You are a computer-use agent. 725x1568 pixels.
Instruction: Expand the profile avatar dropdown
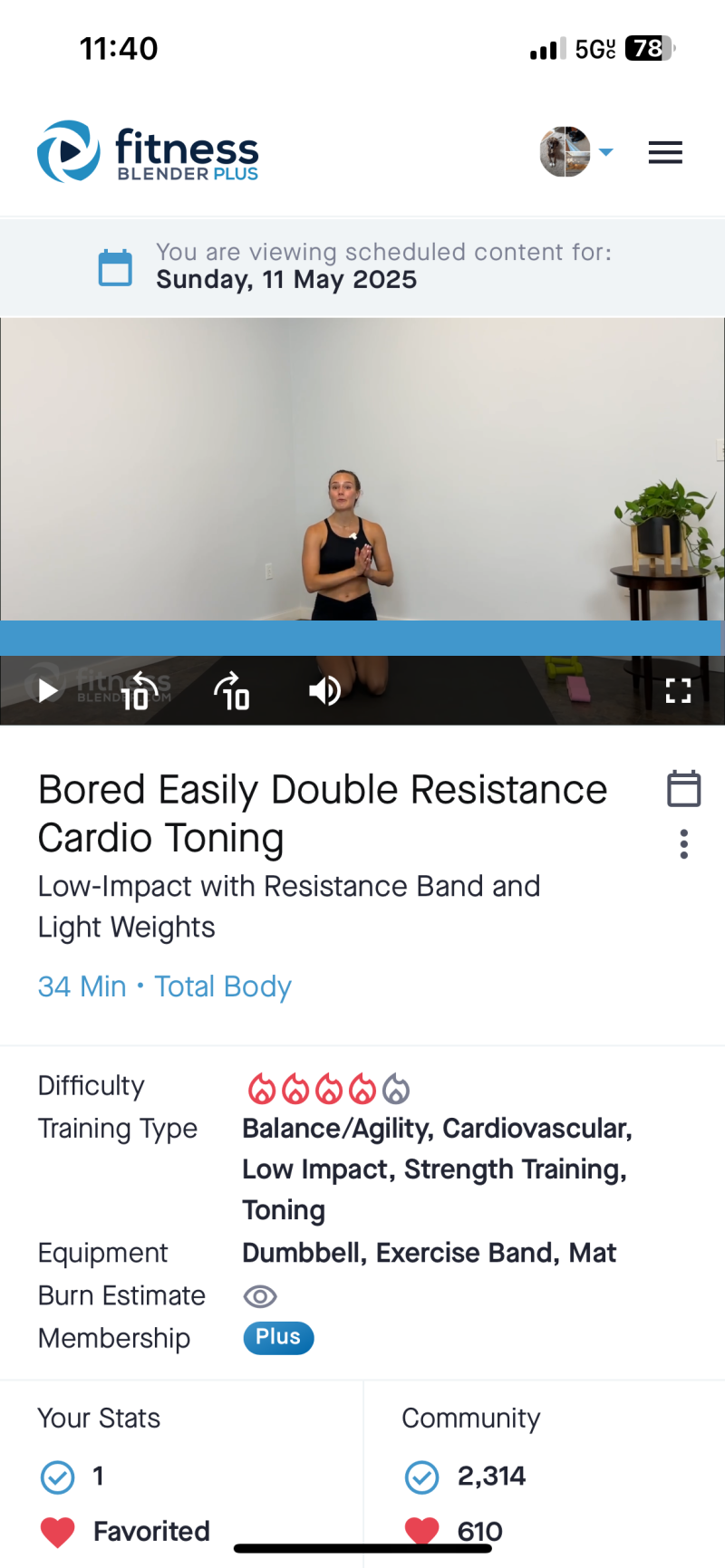(x=576, y=152)
